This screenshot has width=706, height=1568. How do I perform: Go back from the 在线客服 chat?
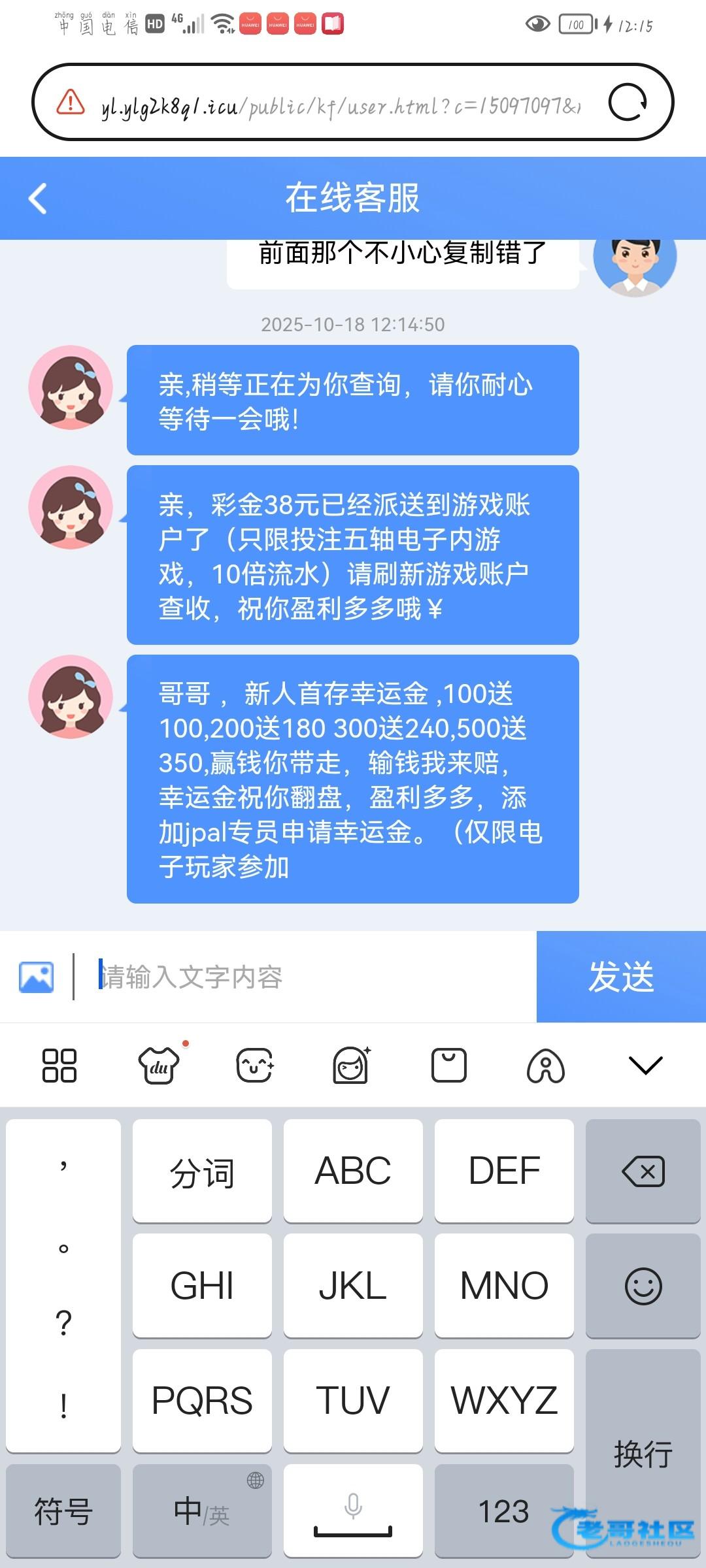coord(38,199)
